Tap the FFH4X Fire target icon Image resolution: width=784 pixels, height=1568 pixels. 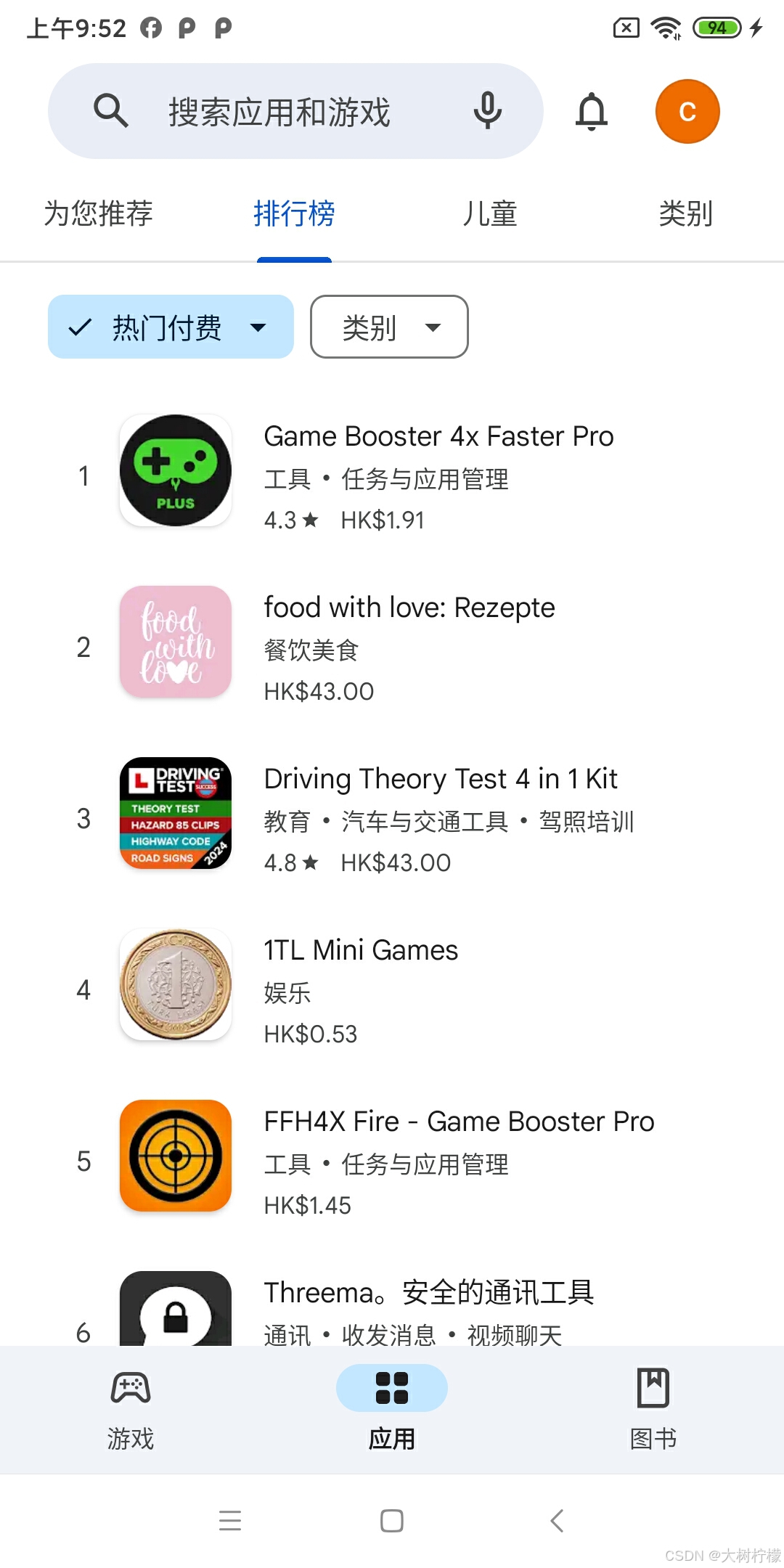(x=175, y=1156)
